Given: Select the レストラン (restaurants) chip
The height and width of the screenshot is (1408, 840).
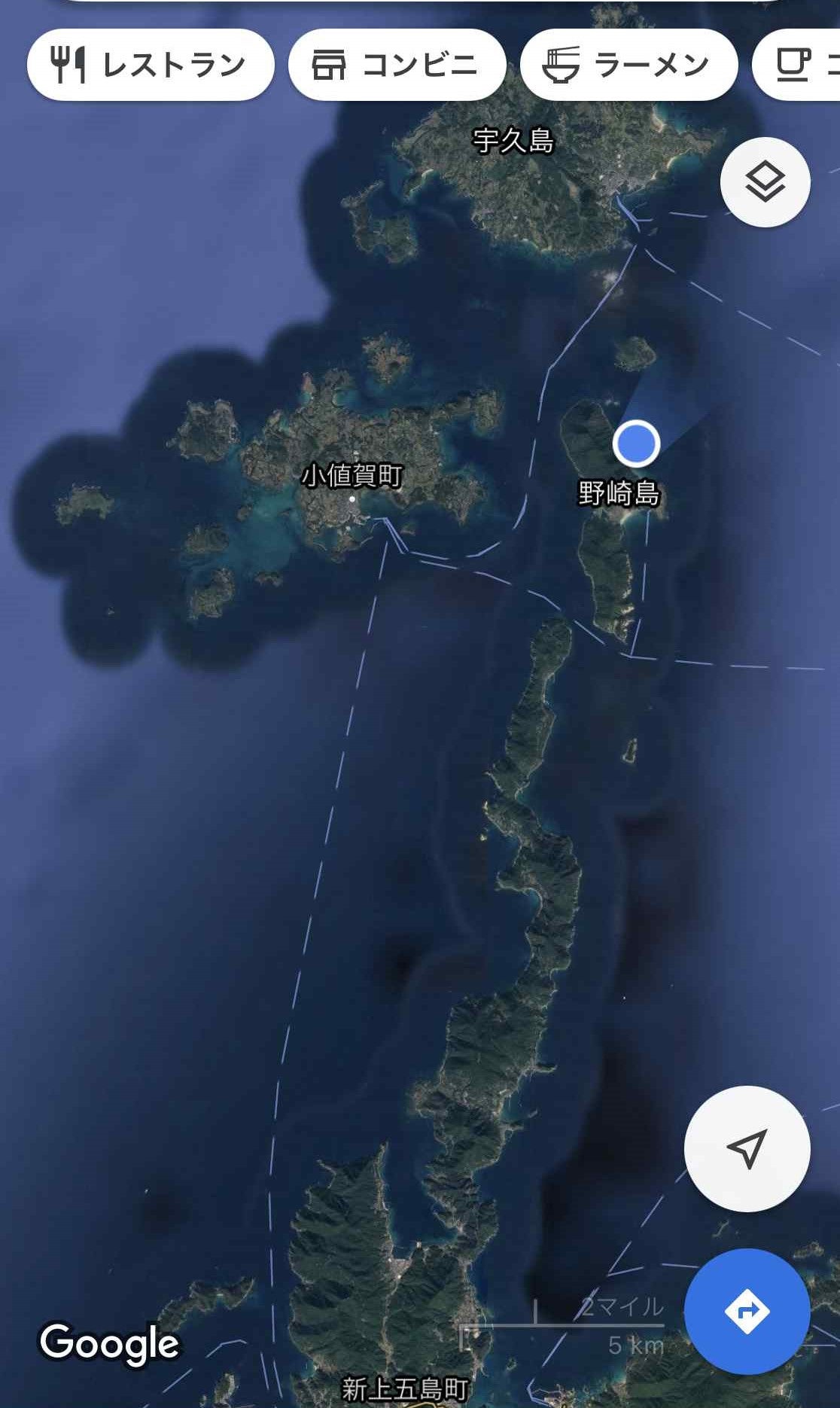Looking at the screenshot, I should pos(151,66).
